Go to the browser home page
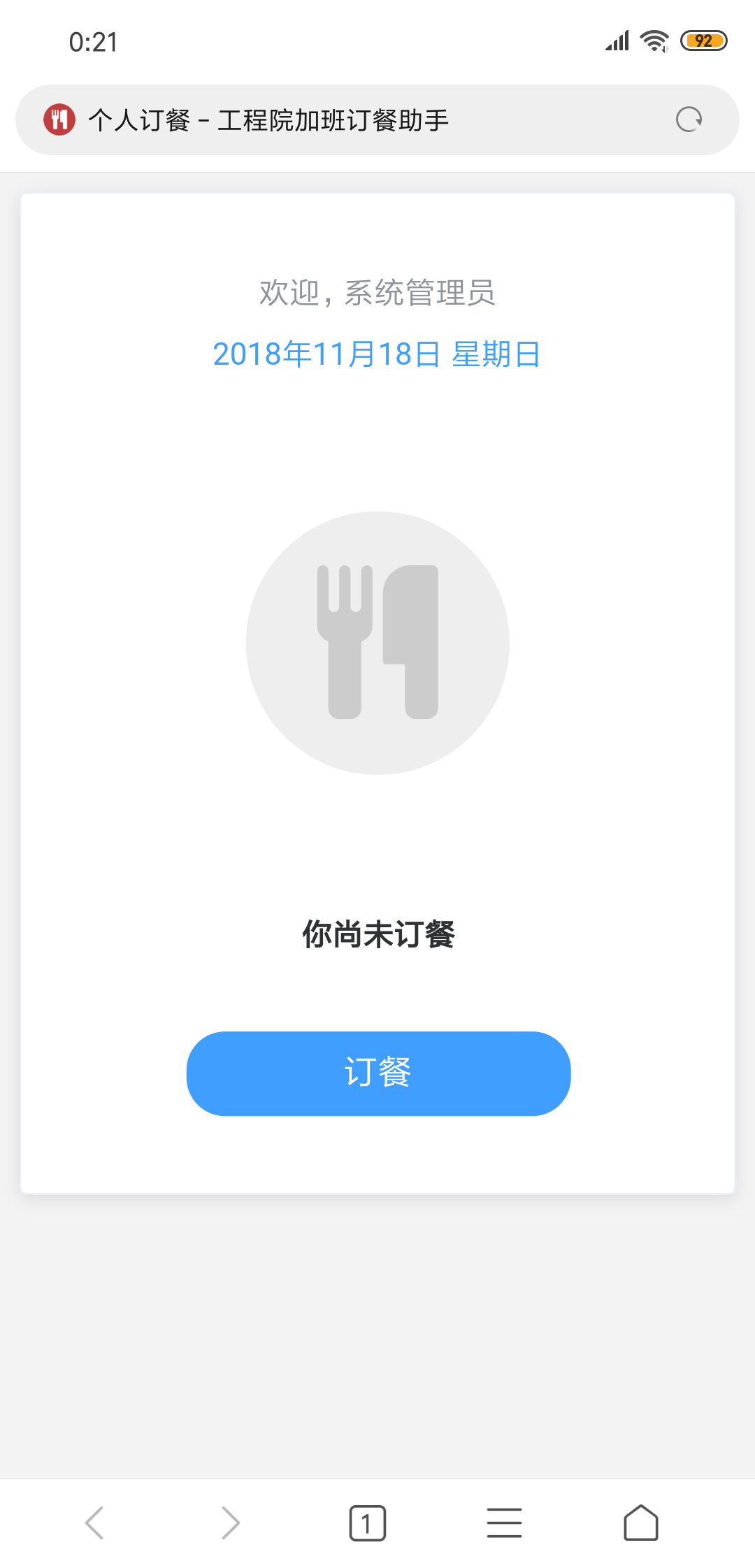 pos(640,1523)
